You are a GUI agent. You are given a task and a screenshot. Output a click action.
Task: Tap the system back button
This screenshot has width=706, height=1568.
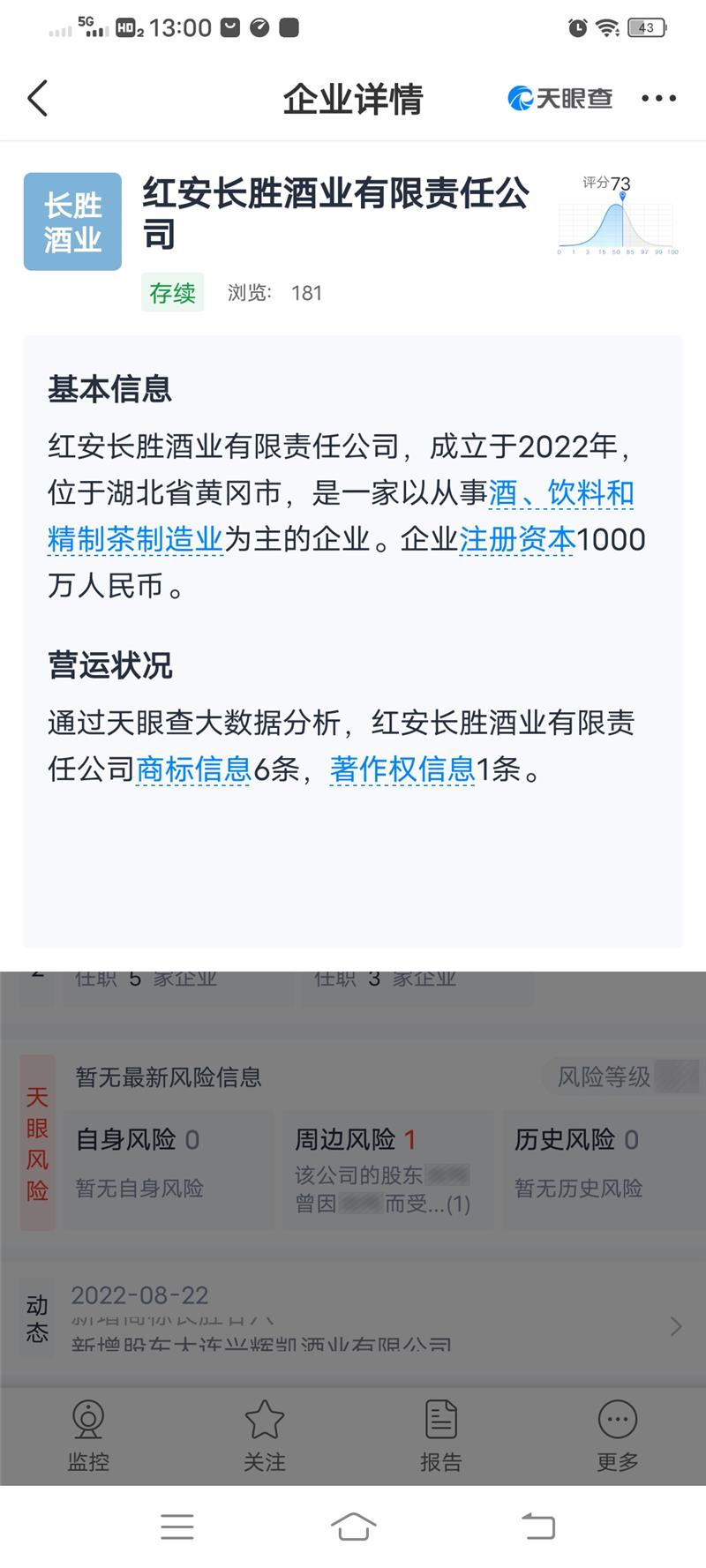coord(537,1526)
